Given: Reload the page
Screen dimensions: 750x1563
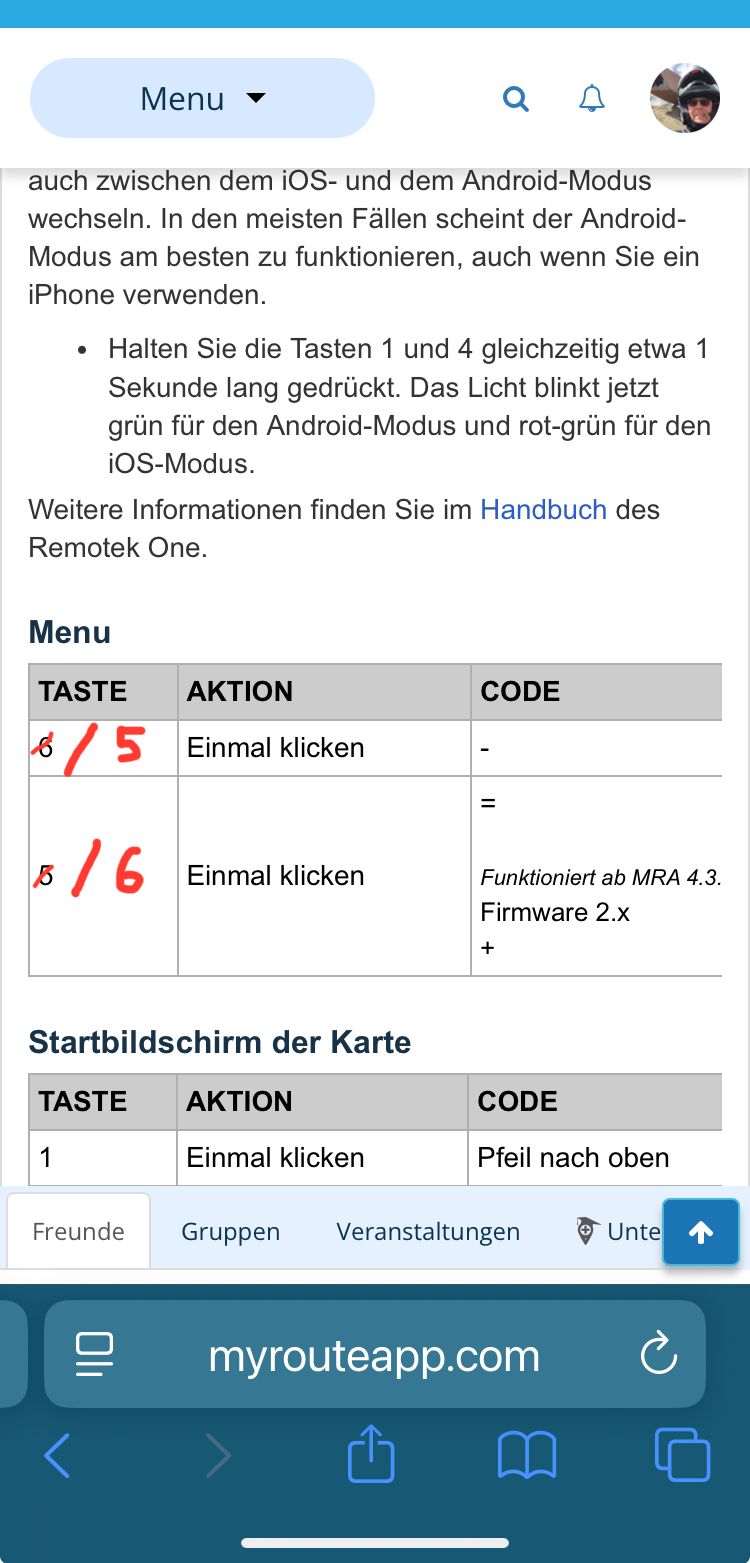Looking at the screenshot, I should pos(658,1356).
